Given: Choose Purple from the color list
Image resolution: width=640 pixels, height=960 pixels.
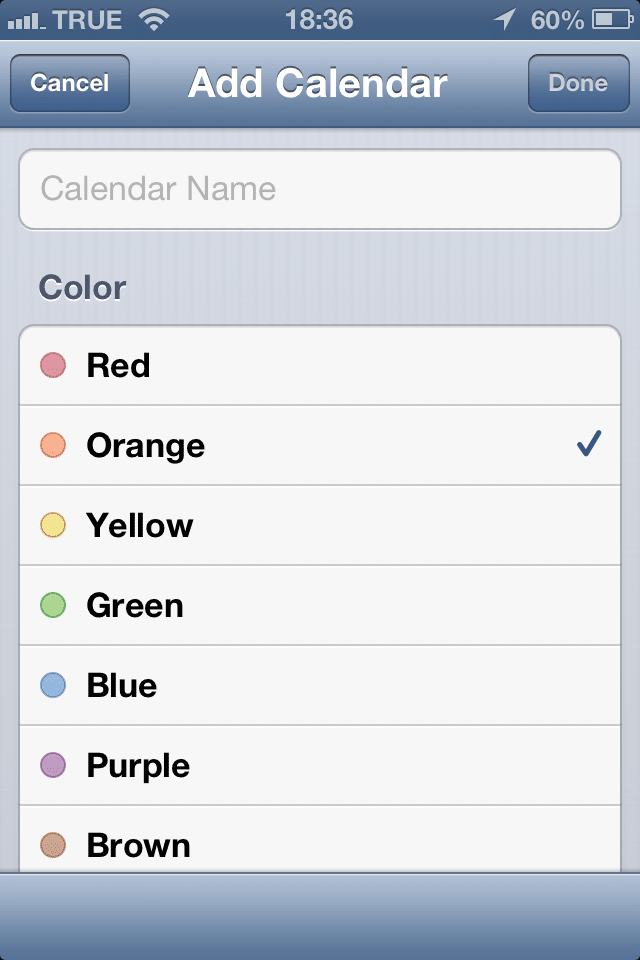Looking at the screenshot, I should [320, 766].
